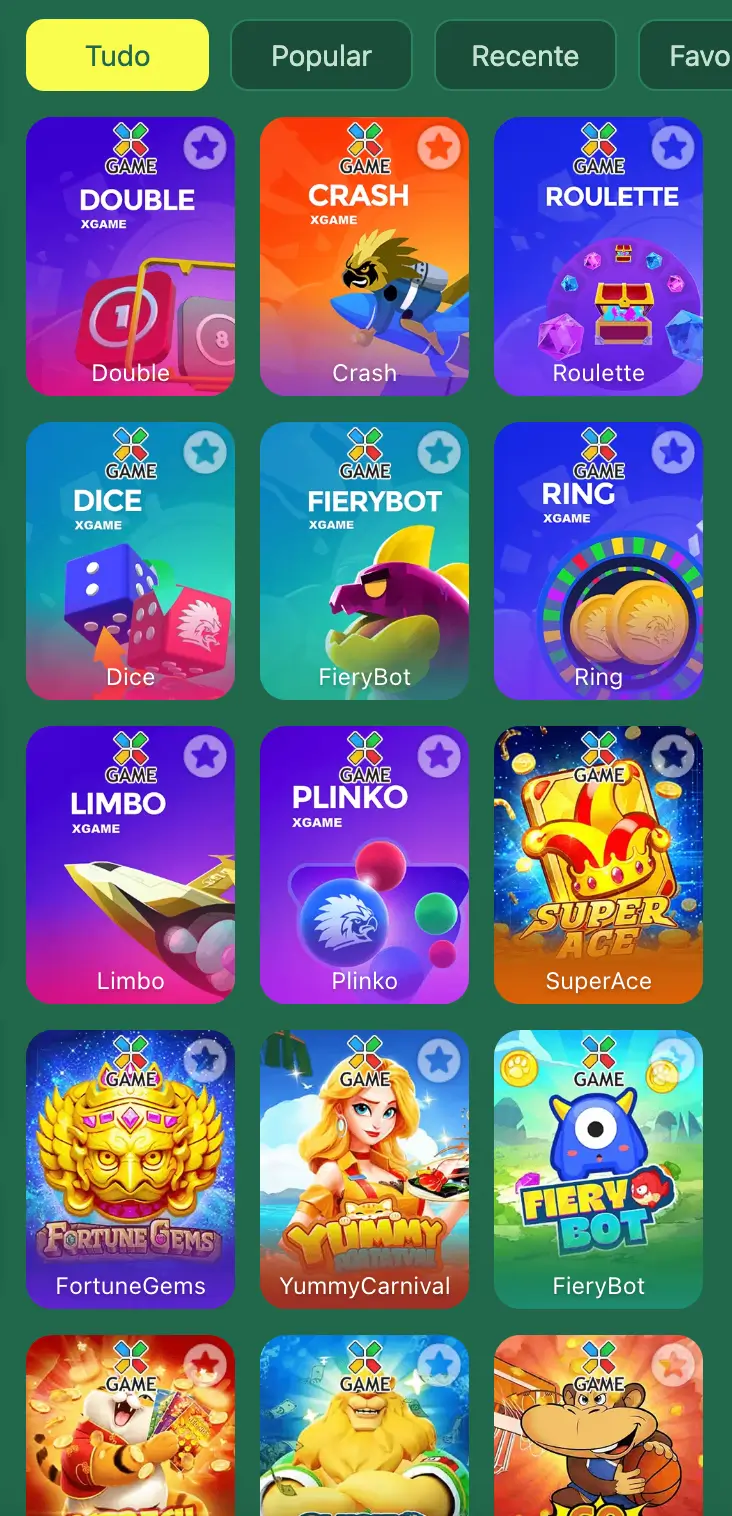The image size is (732, 1516).
Task: Add SuperAce to favorites
Action: click(x=673, y=756)
